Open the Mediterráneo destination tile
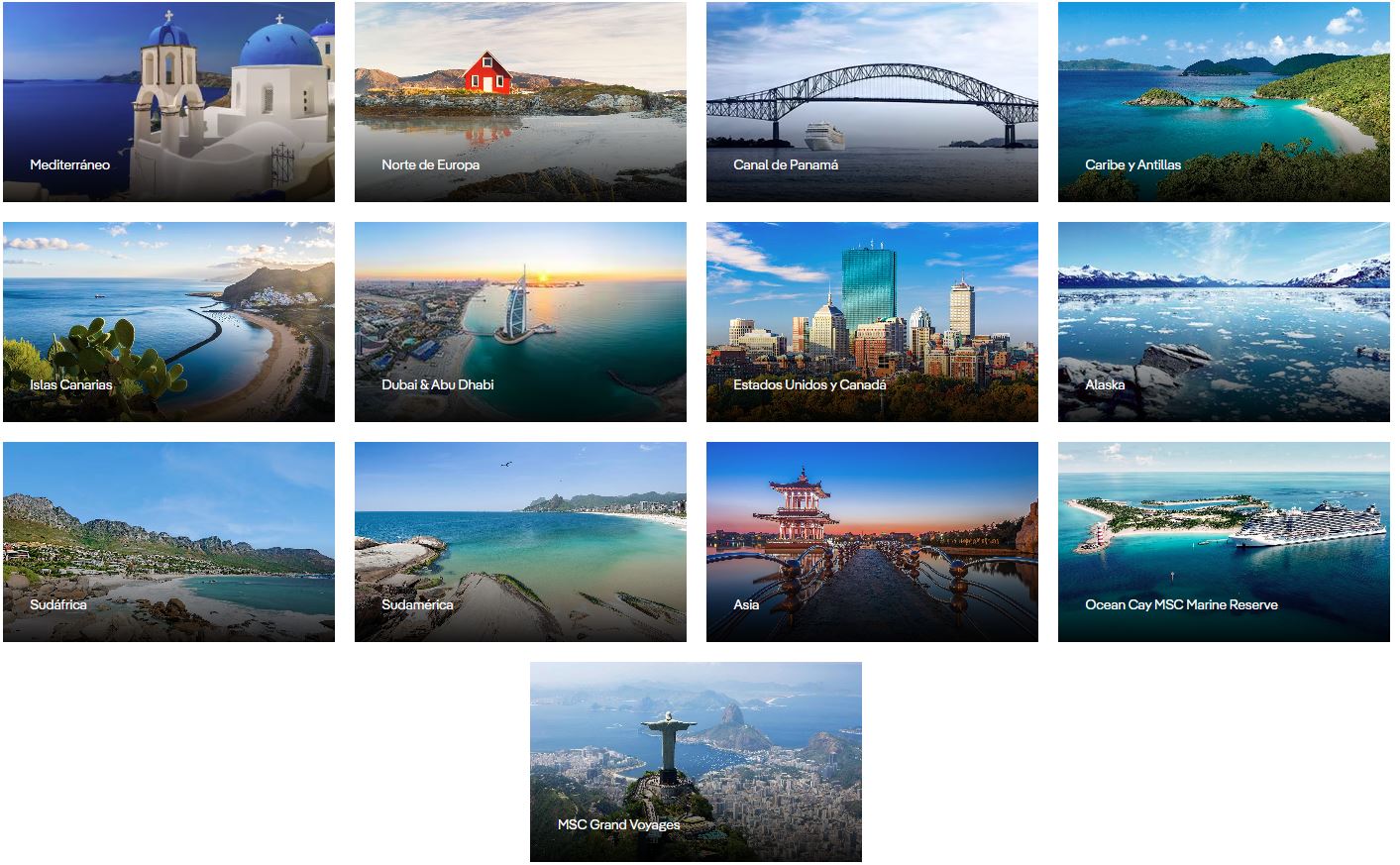Viewport: 1400px width, 865px height. (x=168, y=102)
